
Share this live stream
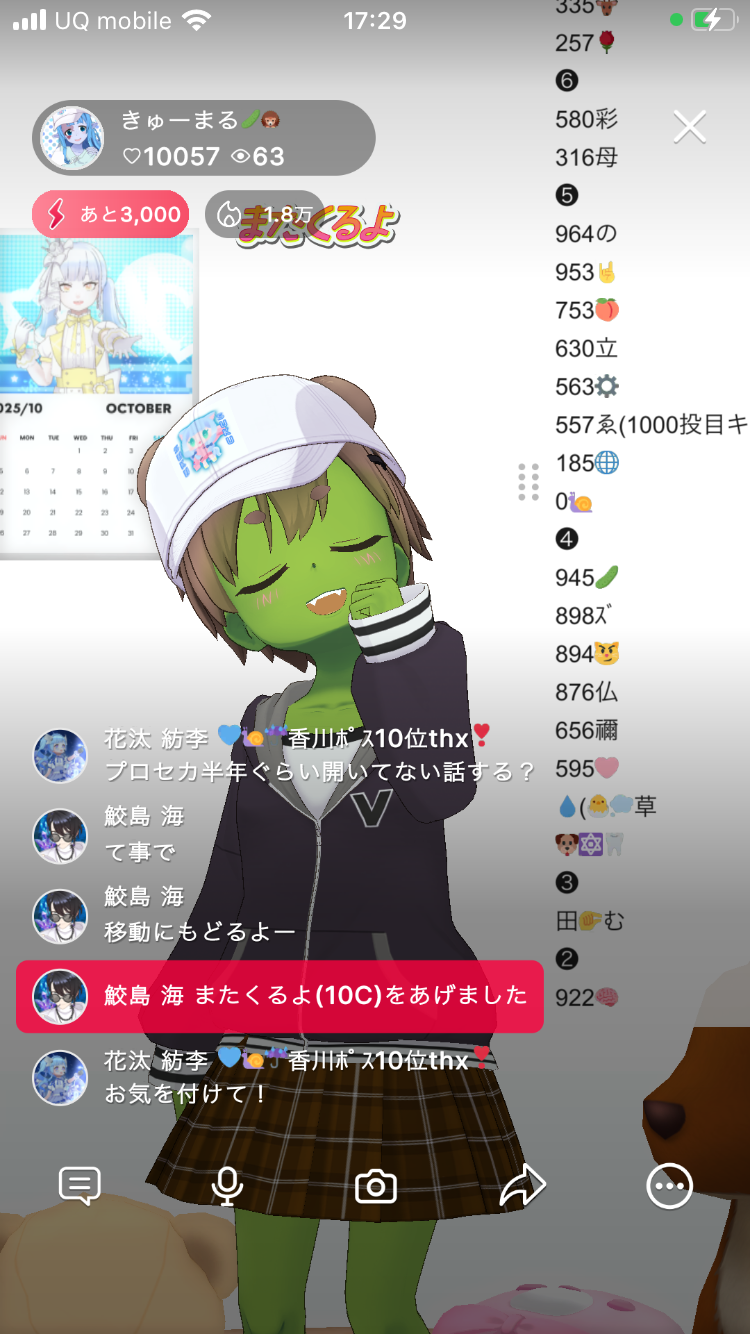tap(522, 1187)
